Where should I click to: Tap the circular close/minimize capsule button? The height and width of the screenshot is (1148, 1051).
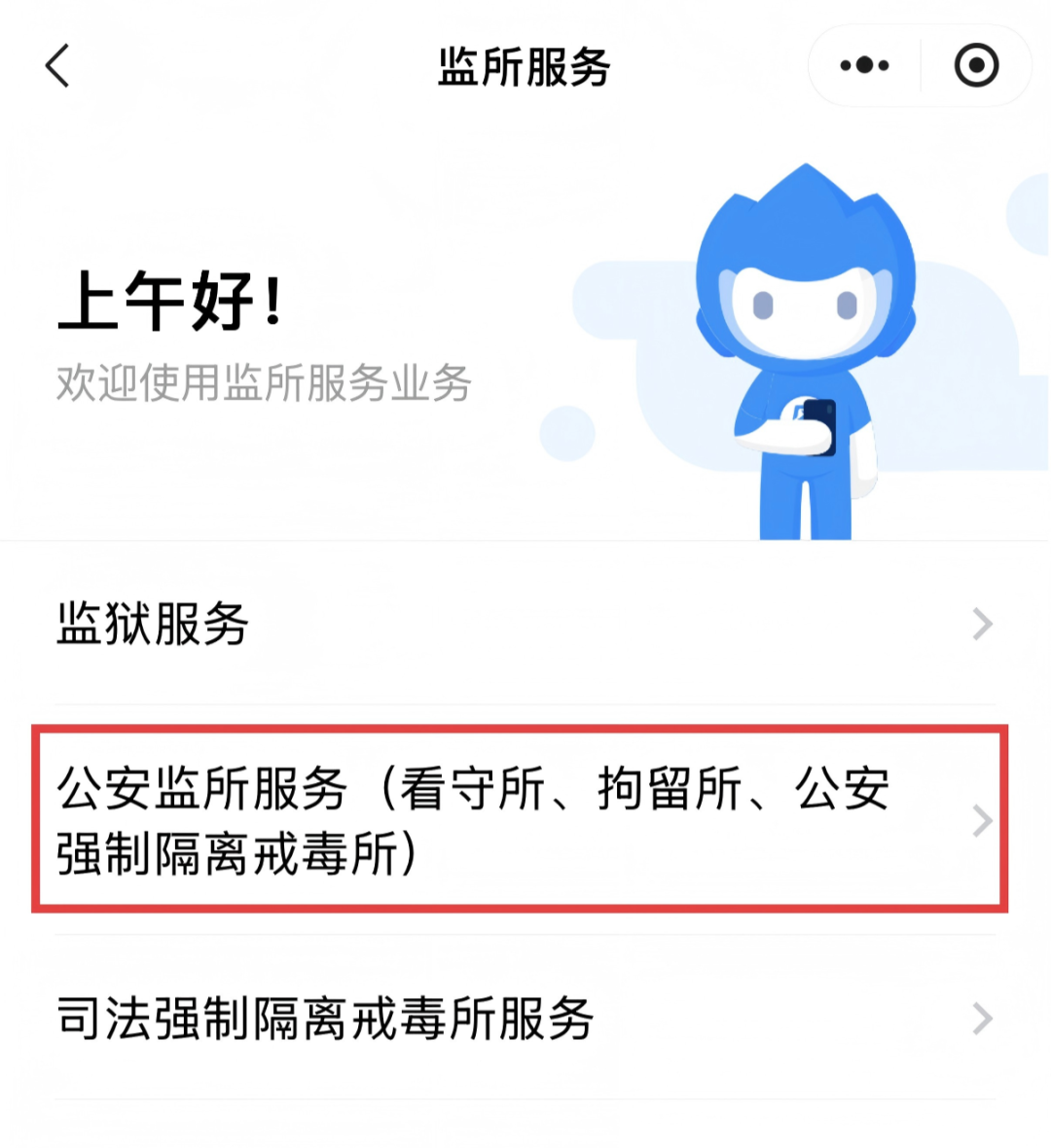(x=976, y=64)
